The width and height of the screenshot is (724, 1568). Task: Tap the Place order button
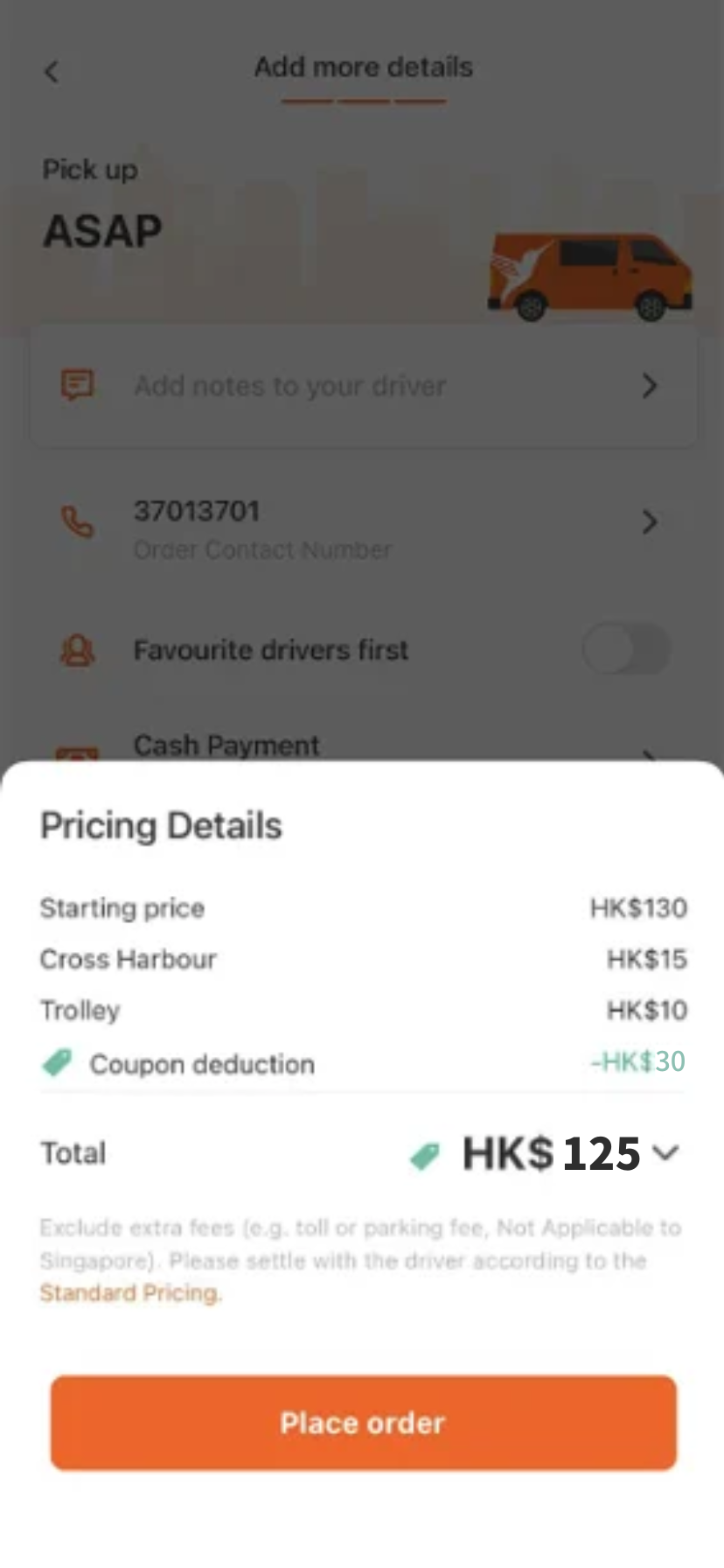point(363,1423)
